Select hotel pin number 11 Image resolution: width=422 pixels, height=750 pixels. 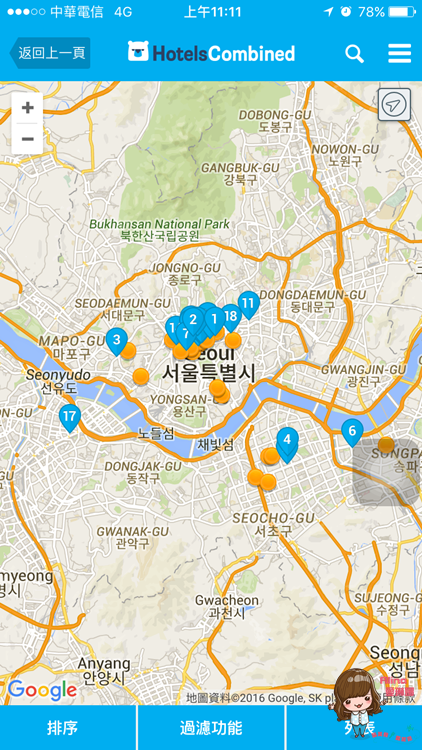tap(248, 305)
